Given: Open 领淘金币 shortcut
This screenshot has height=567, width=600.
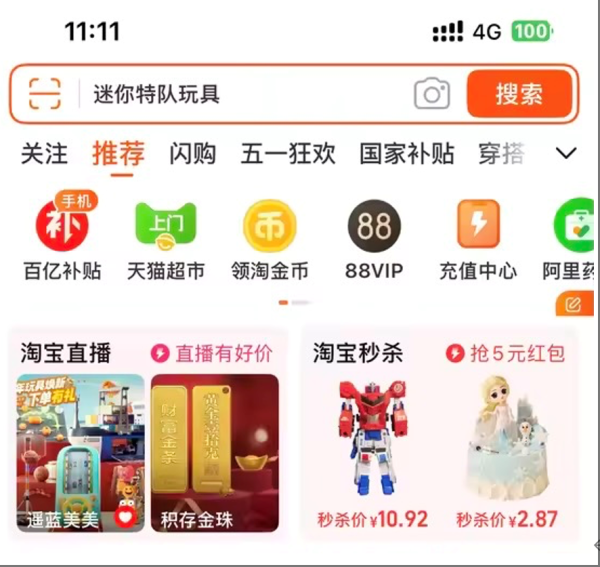Looking at the screenshot, I should (x=270, y=238).
